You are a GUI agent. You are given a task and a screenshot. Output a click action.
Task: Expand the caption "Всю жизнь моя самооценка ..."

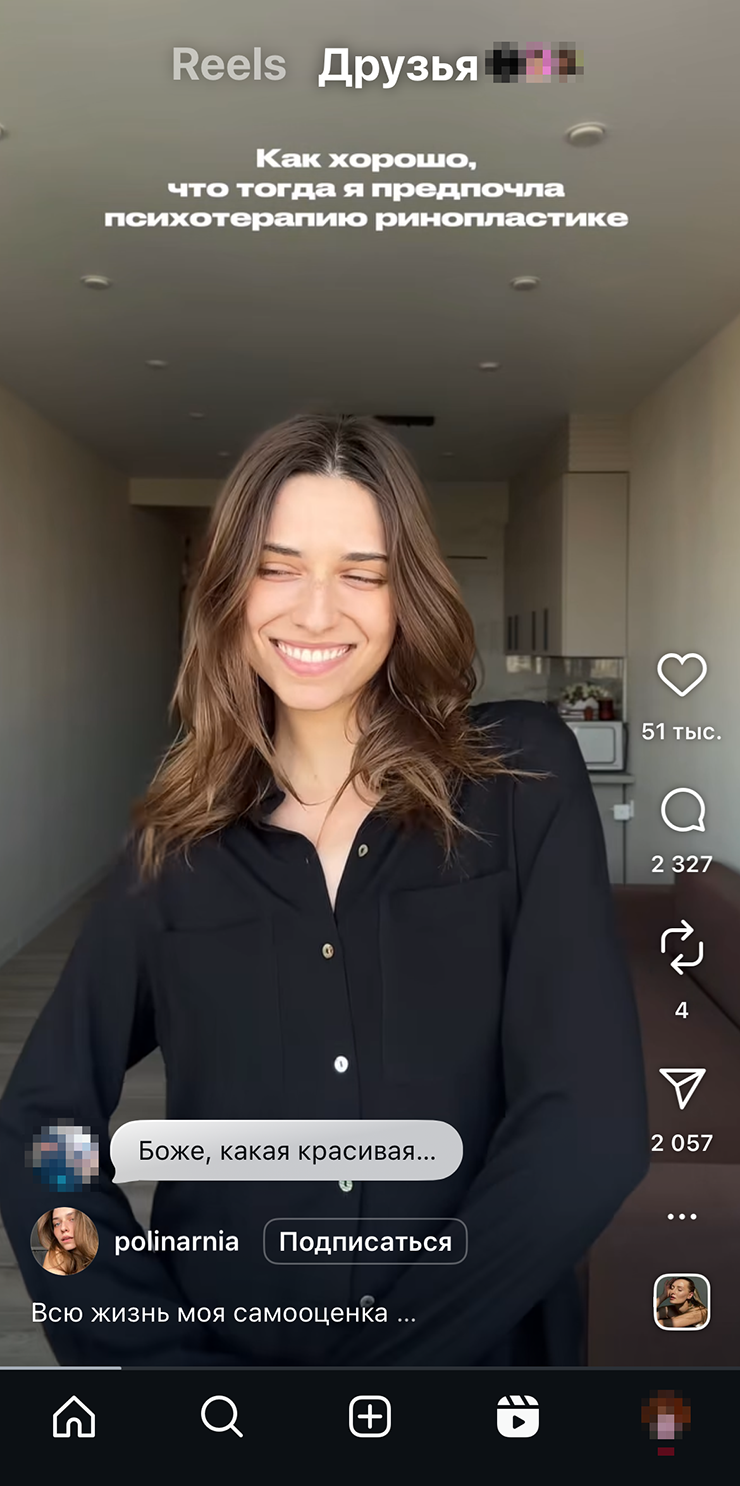[x=223, y=1313]
